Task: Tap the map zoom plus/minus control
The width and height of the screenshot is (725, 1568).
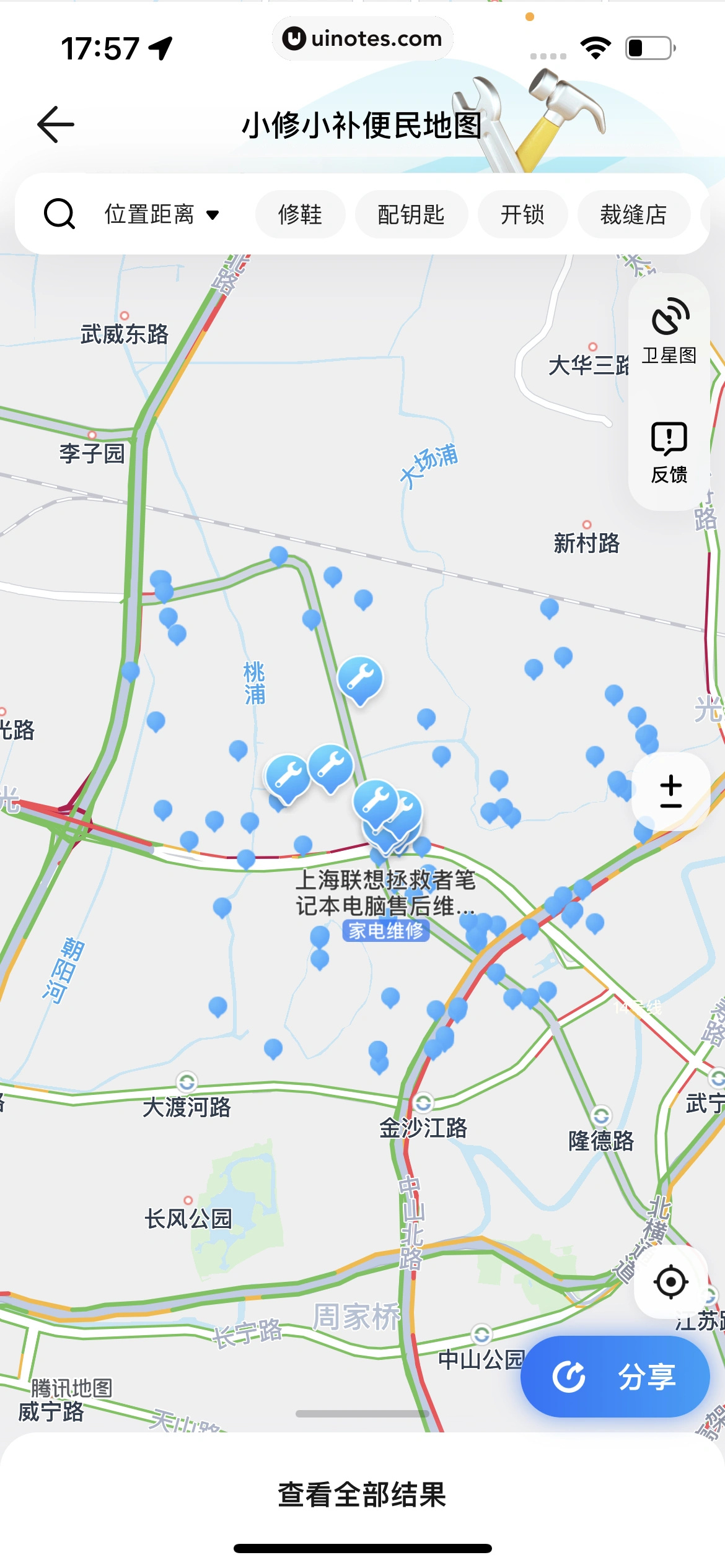Action: (x=670, y=791)
